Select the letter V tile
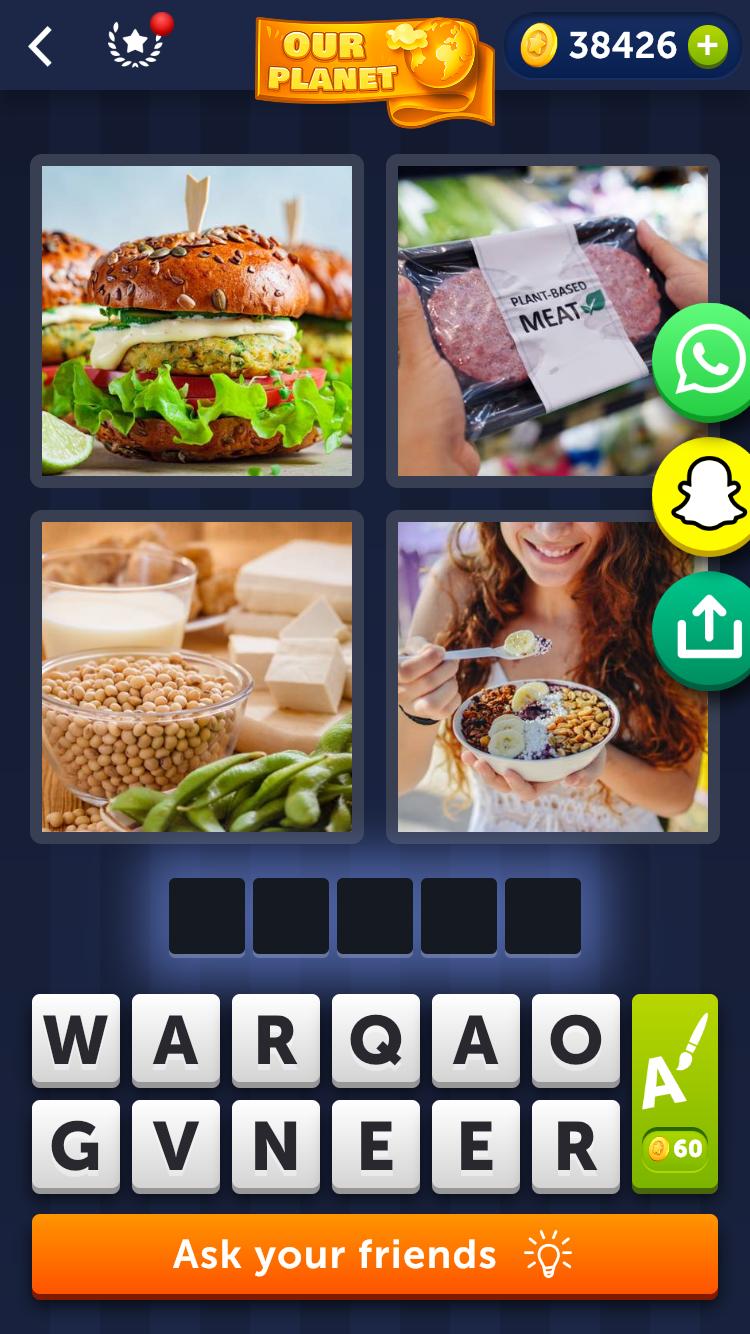This screenshot has width=750, height=1334. pos(176,1146)
